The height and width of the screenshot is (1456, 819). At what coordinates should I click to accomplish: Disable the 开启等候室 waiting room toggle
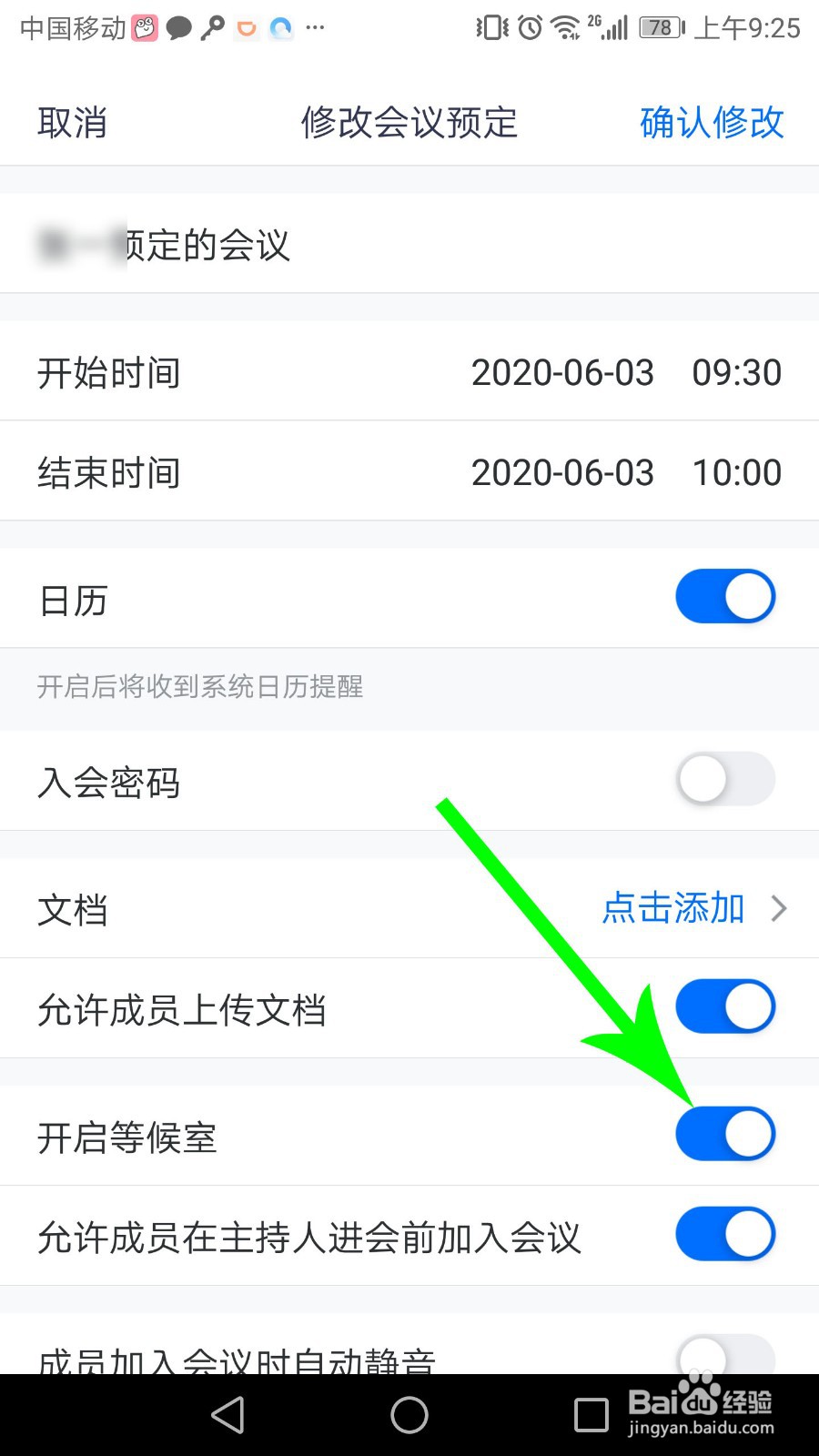(x=724, y=1134)
